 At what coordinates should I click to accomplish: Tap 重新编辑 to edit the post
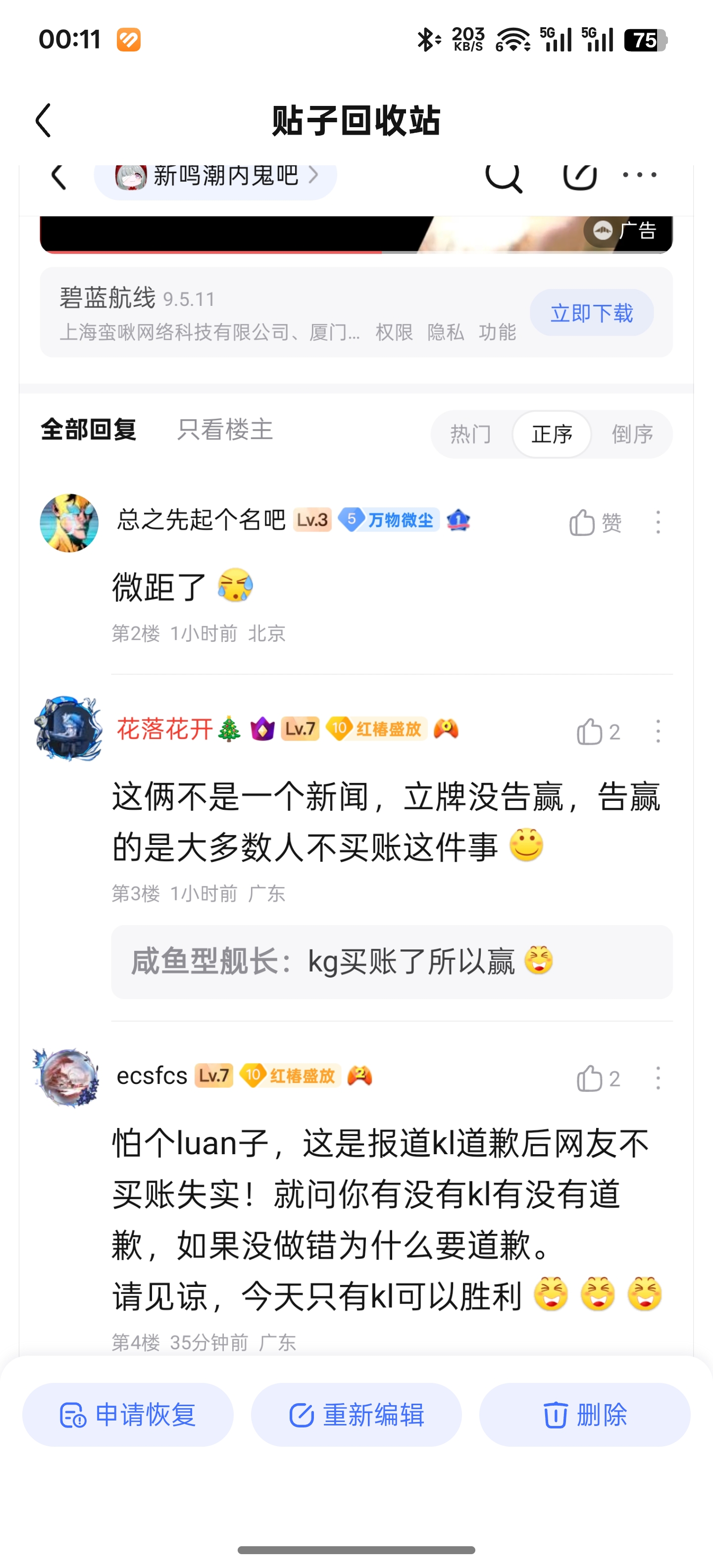point(356,1415)
